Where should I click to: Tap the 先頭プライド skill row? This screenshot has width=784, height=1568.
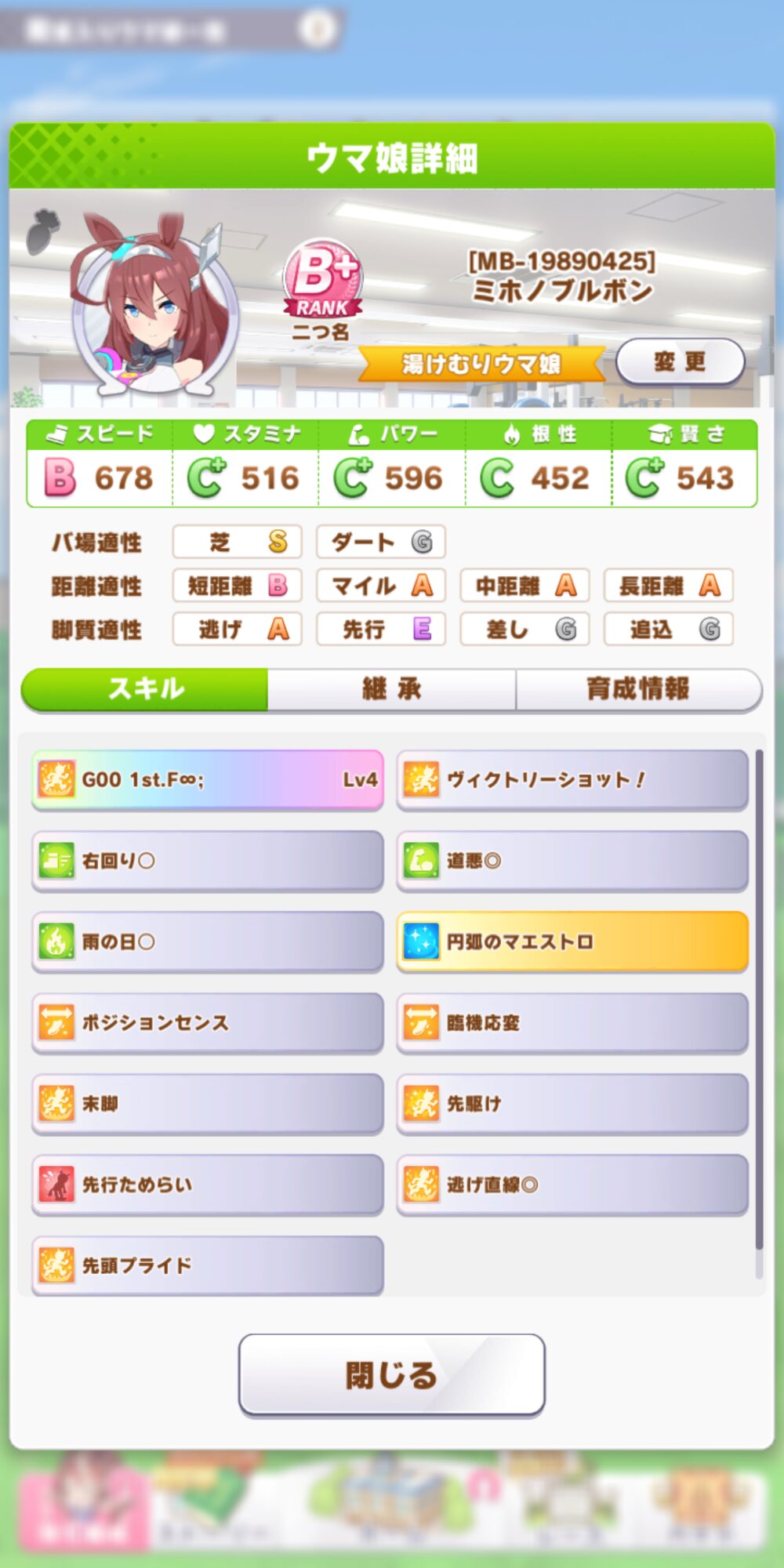coord(208,1265)
